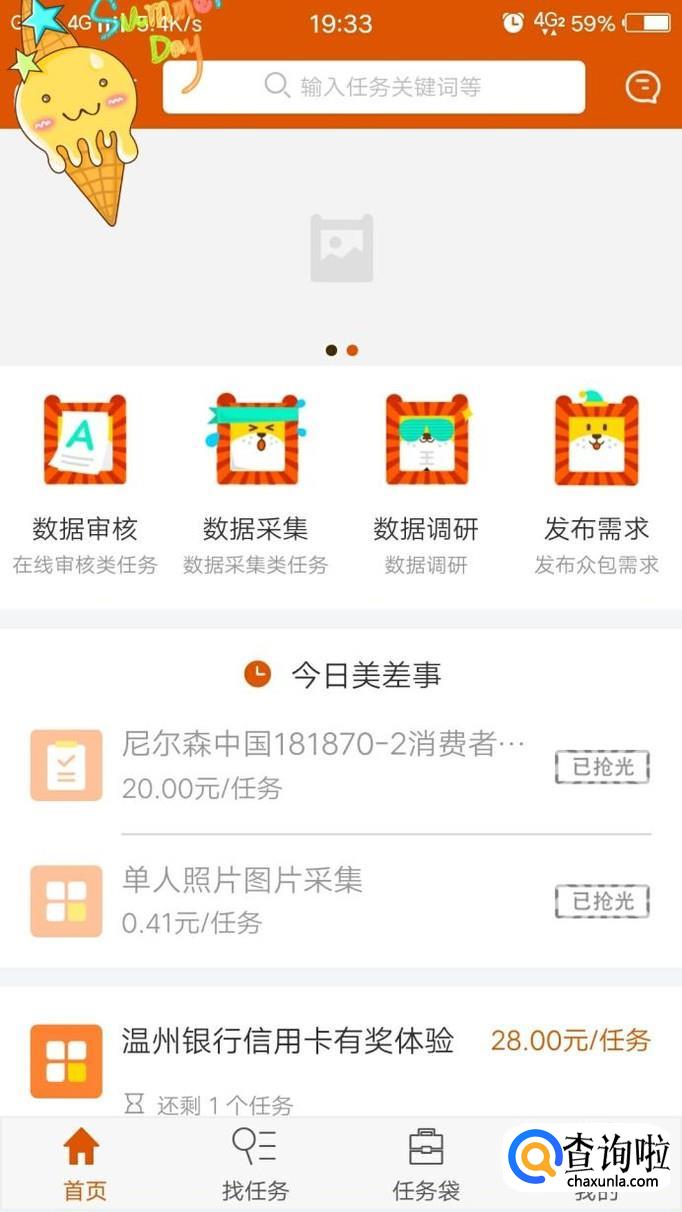Viewport: 682px width, 1212px height.
Task: Open 数据采集 category
Action: pos(255,485)
